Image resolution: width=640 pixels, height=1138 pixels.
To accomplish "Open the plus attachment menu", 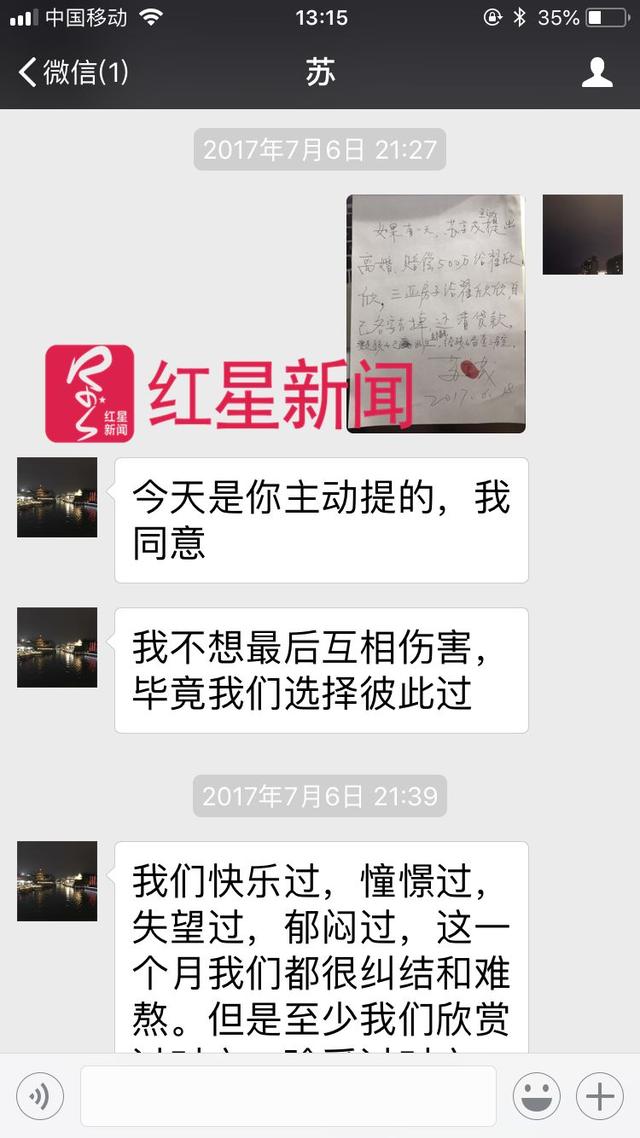I will point(600,1097).
